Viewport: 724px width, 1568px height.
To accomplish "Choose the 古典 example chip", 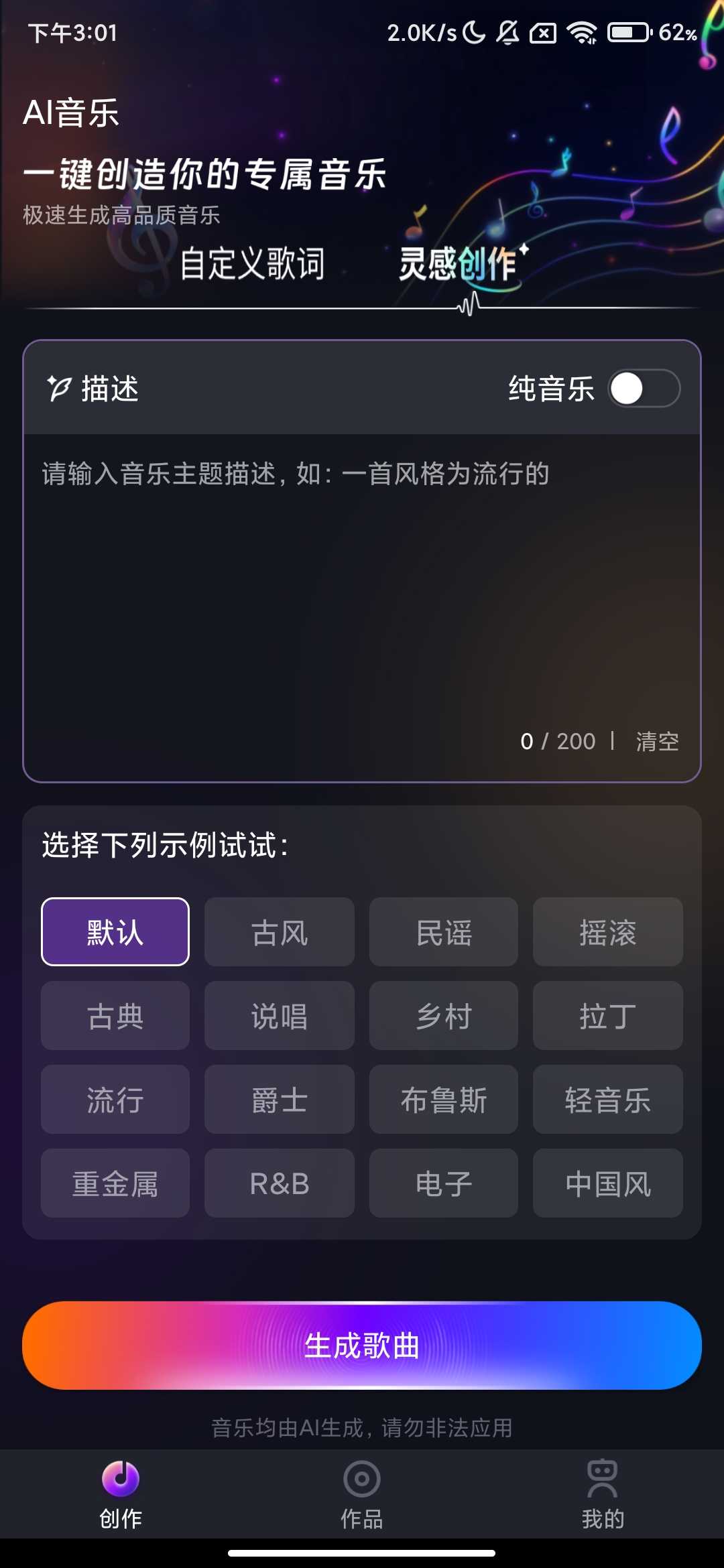I will [115, 1016].
